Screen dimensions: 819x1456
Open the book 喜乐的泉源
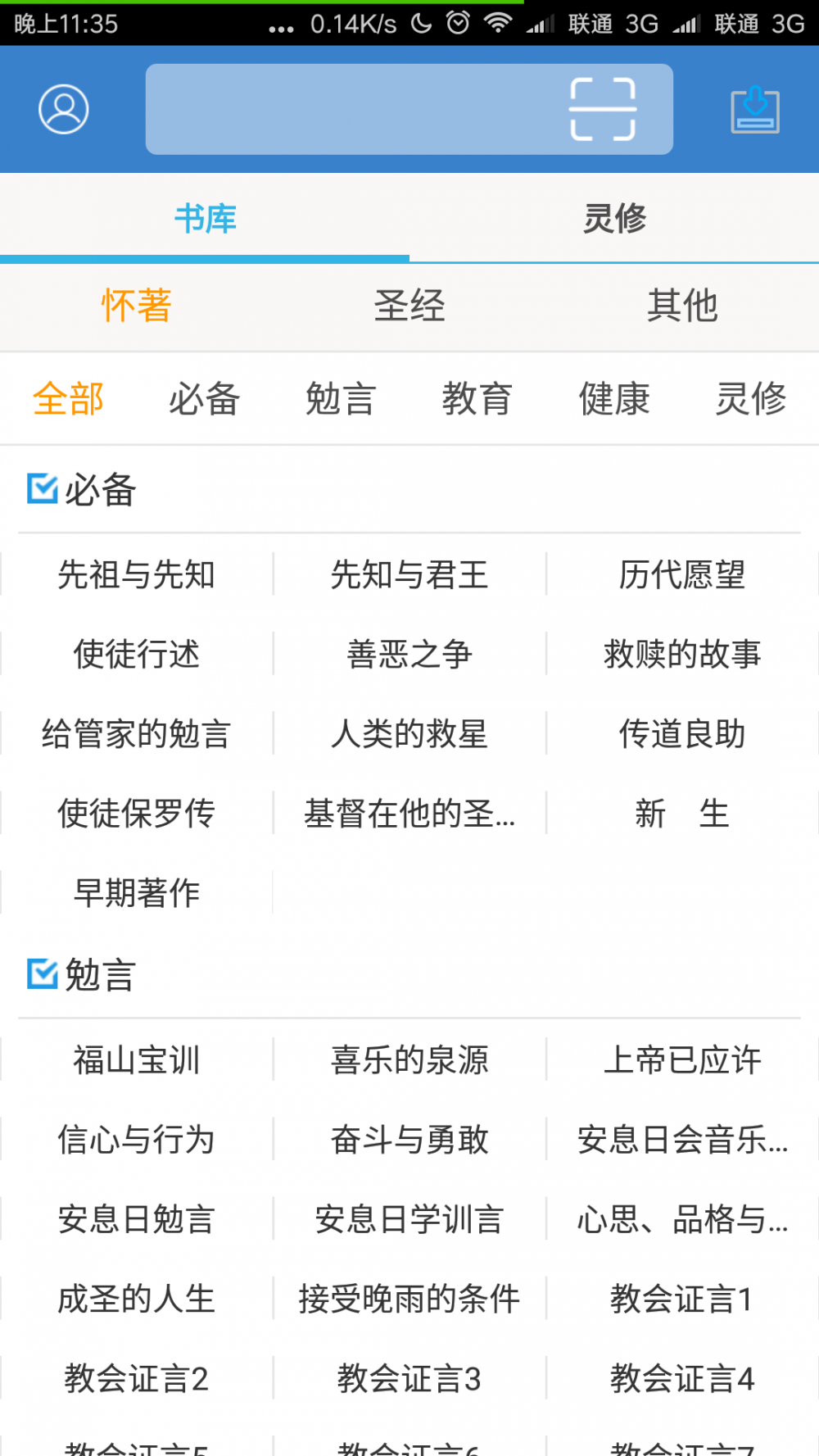pyautogui.click(x=409, y=1060)
